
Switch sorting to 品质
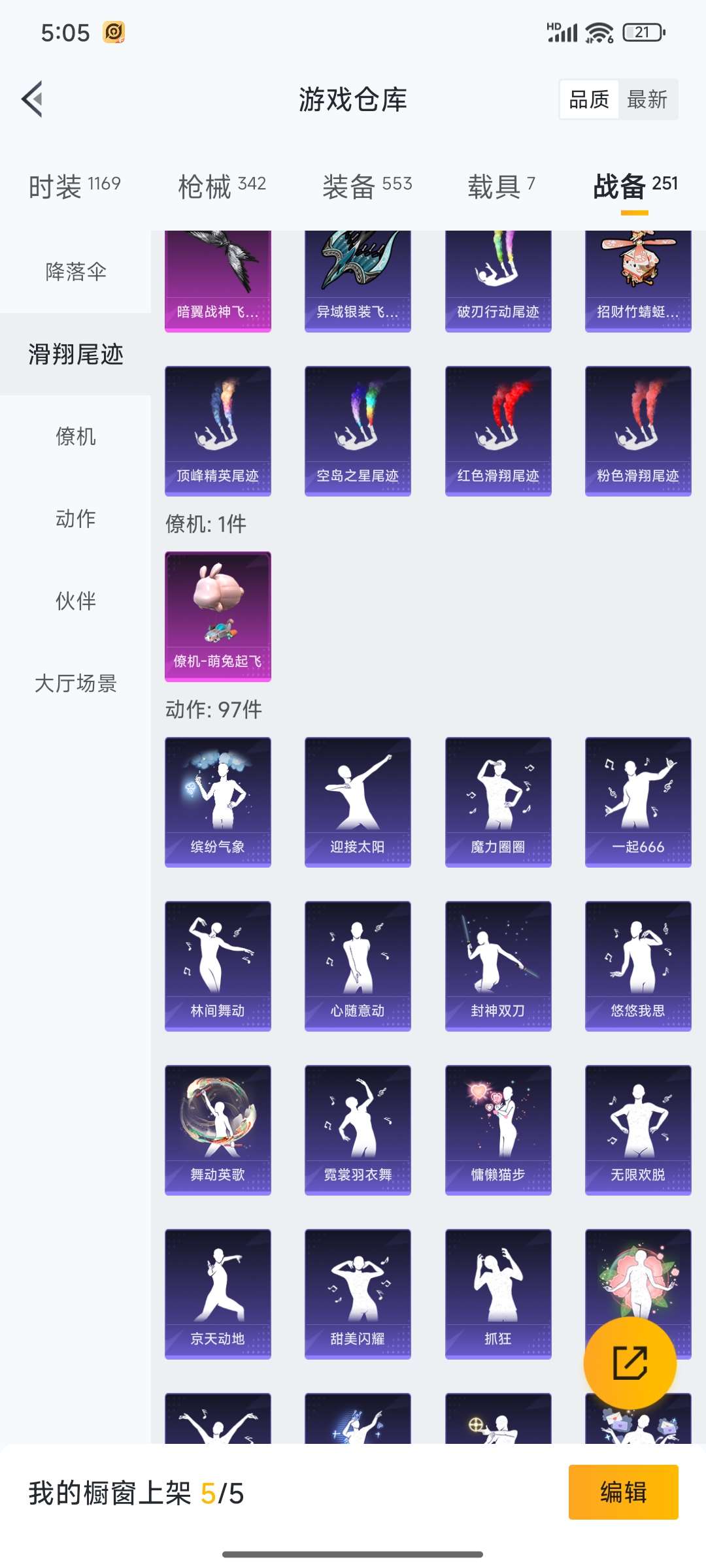tap(588, 99)
